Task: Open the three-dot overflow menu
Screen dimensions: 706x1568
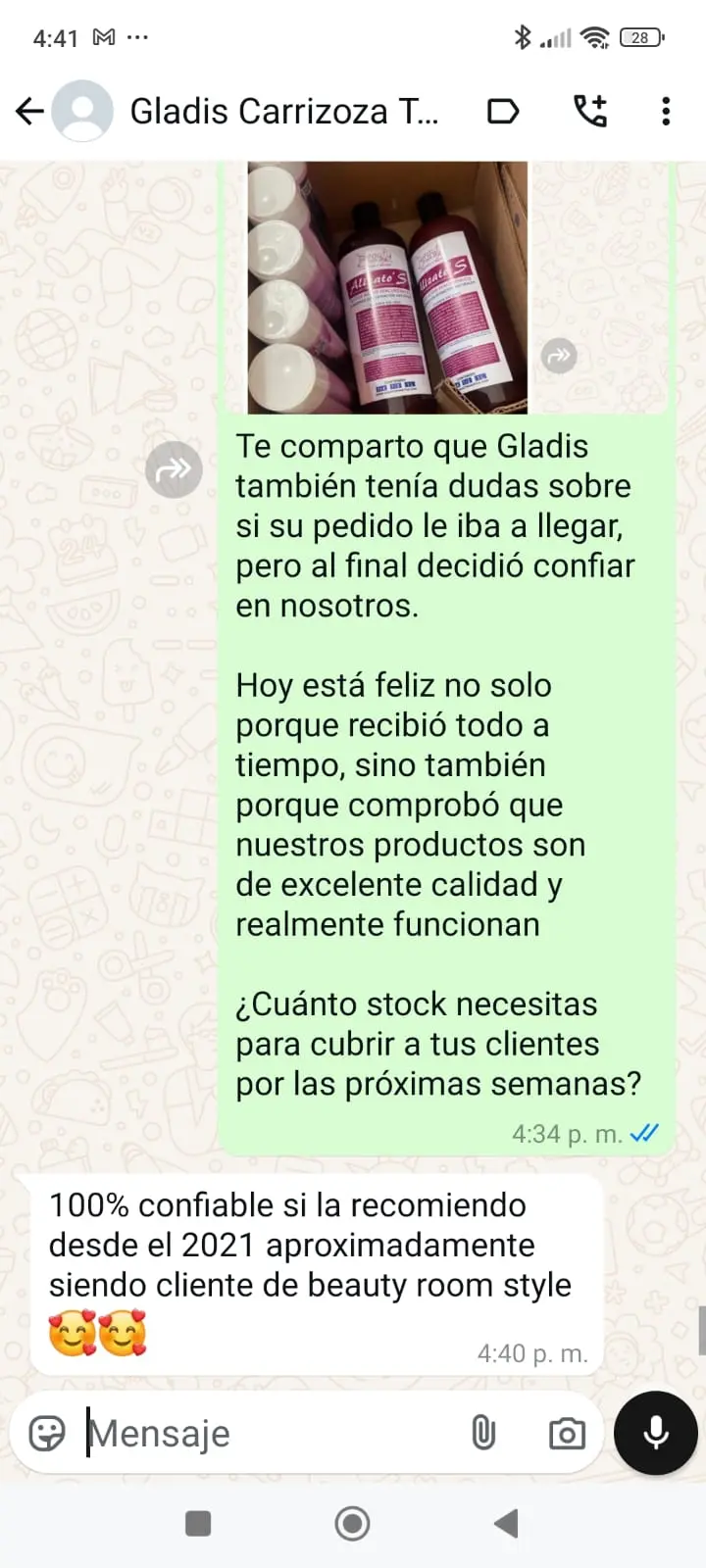Action: click(666, 112)
